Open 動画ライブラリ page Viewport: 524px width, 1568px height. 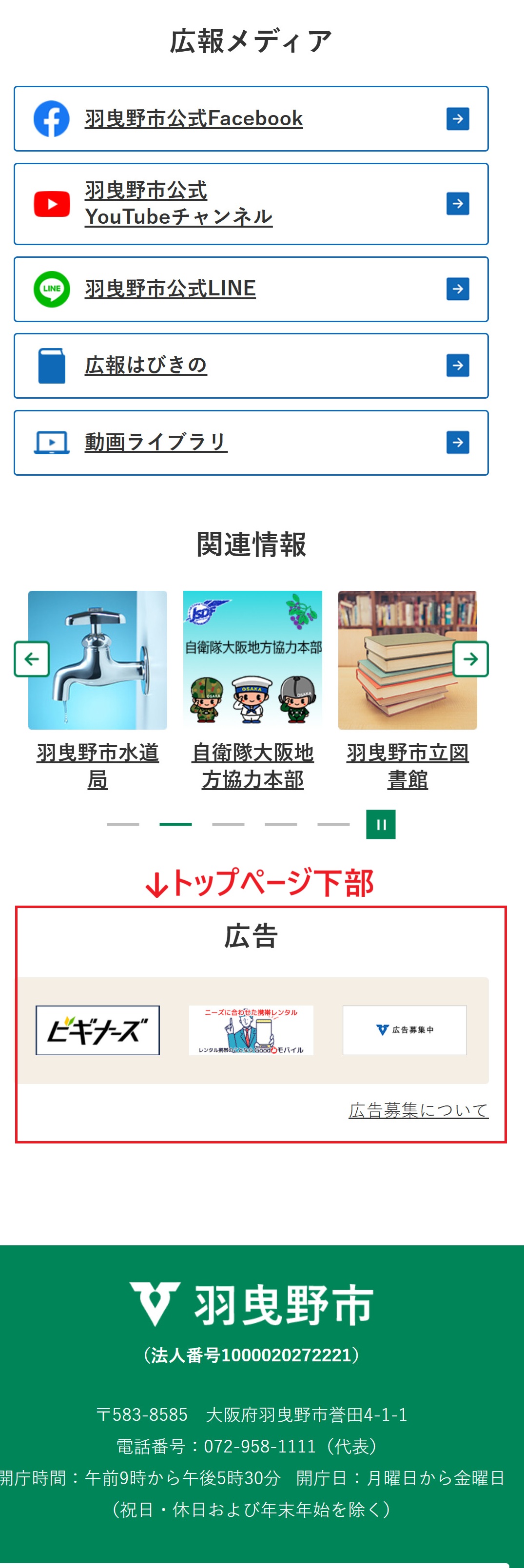[156, 442]
